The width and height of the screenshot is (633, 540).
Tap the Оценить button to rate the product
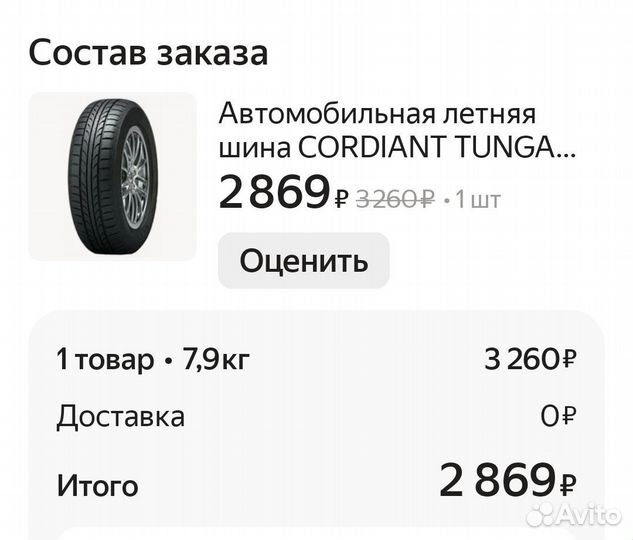pyautogui.click(x=303, y=261)
